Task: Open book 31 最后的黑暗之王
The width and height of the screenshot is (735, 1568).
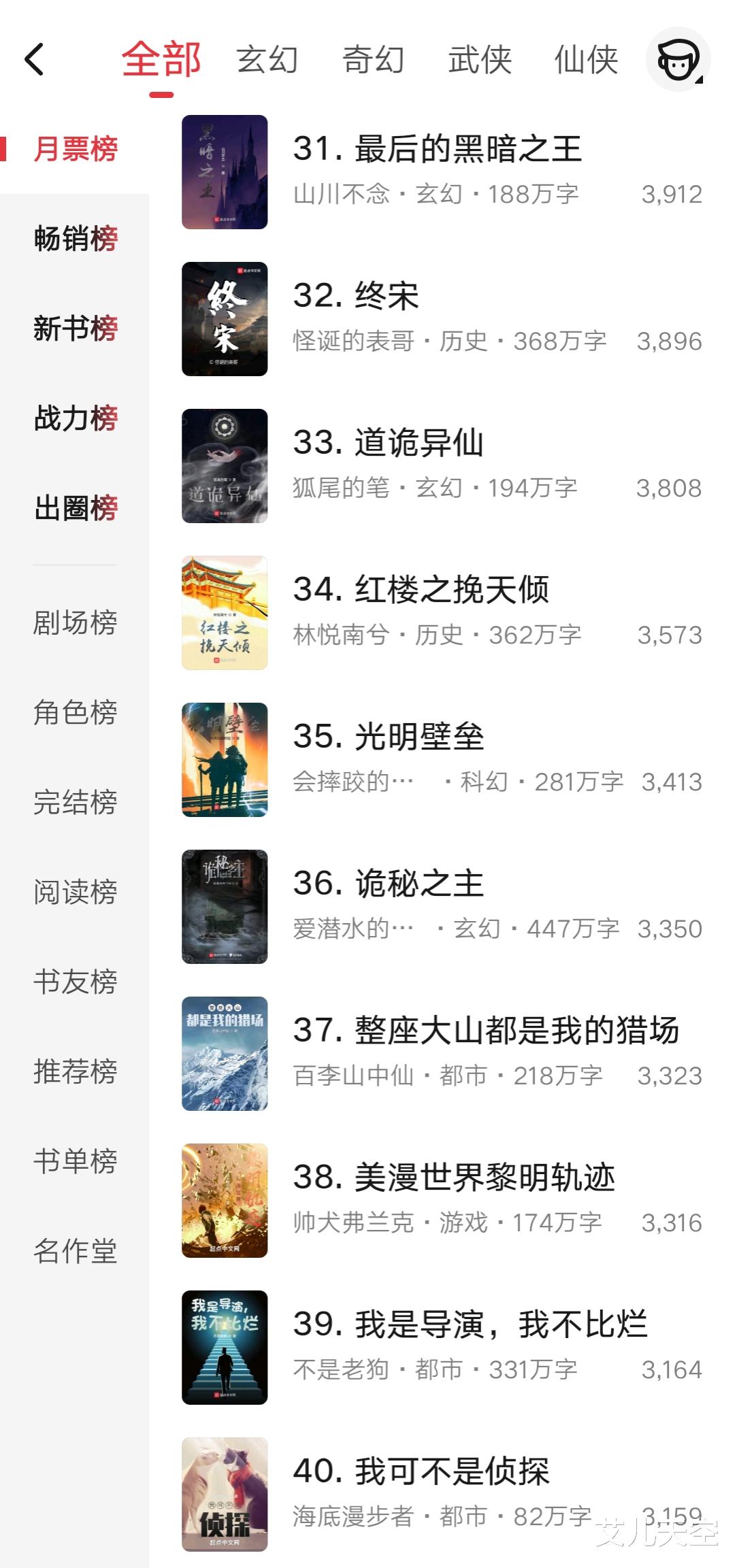Action: click(x=438, y=149)
